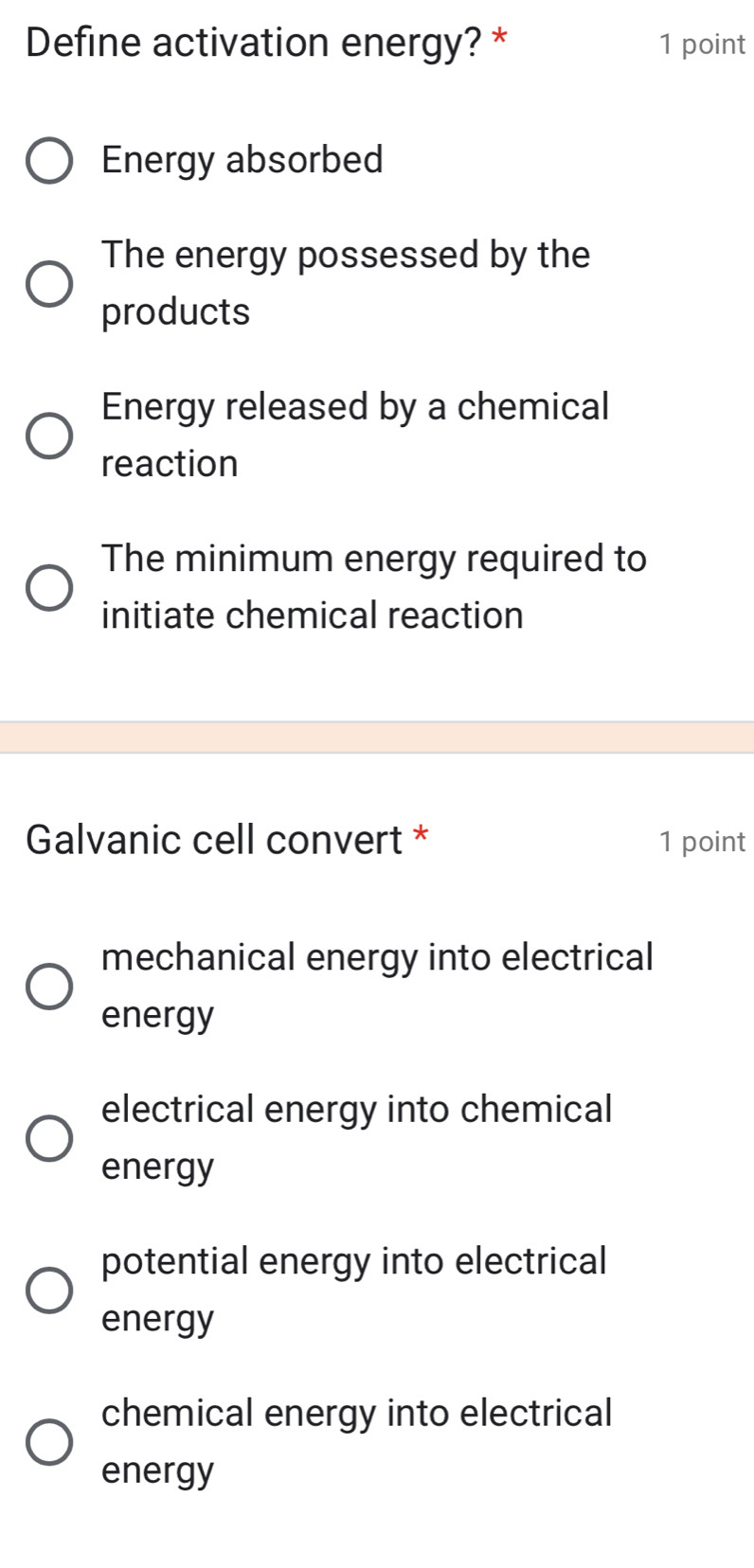Click the text "Energy absorbed" answer label
754x1568 pixels.
(x=242, y=160)
